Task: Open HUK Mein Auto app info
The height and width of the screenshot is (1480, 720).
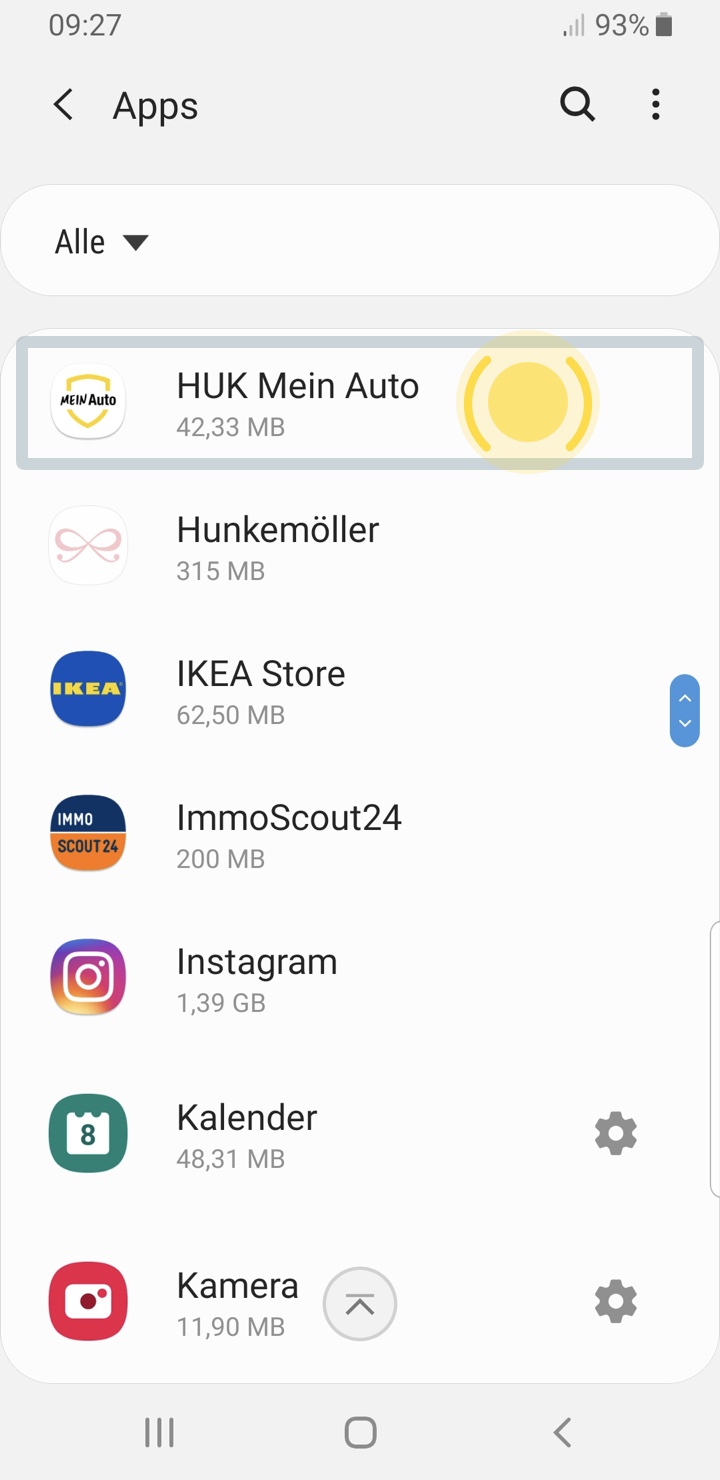Action: point(360,403)
